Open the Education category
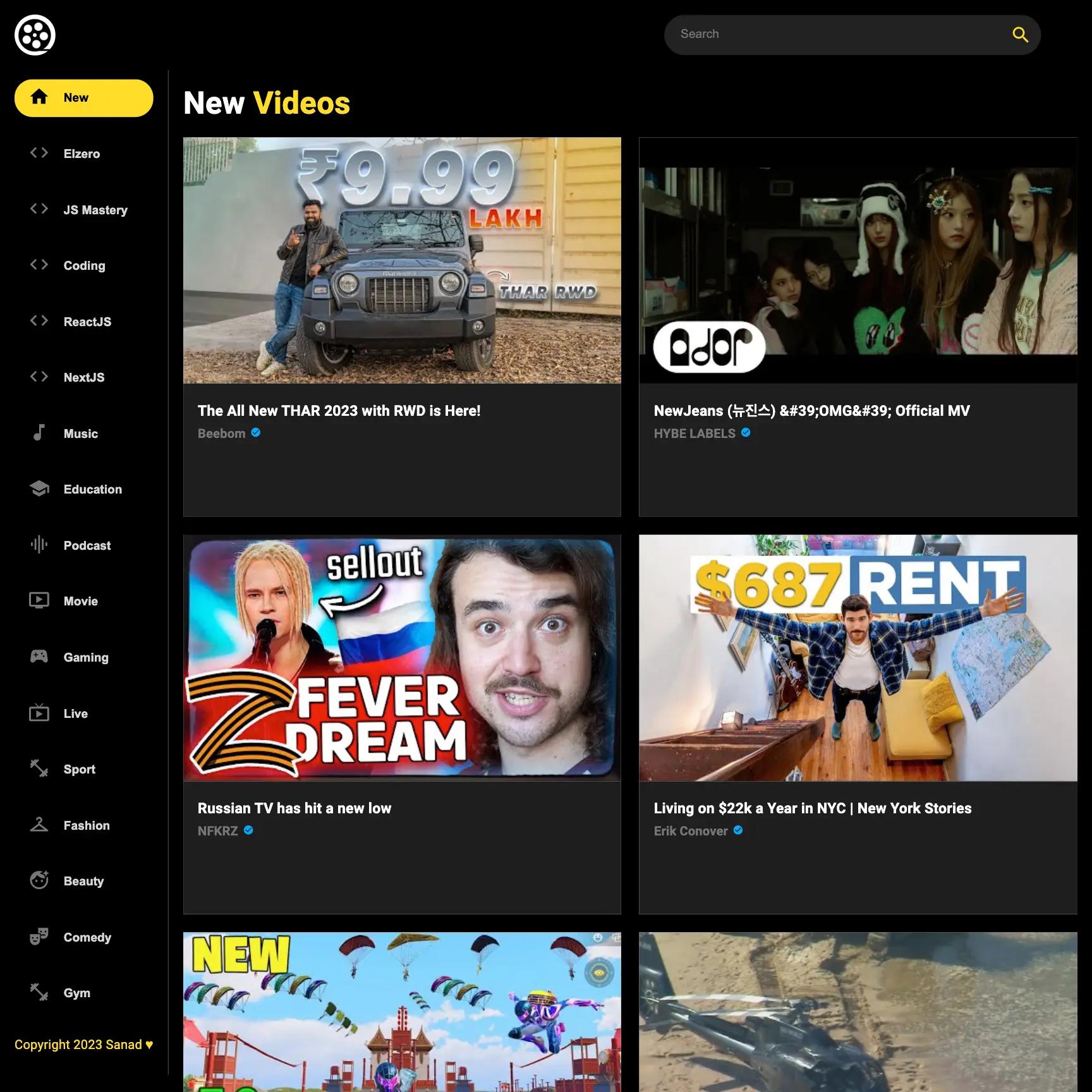The width and height of the screenshot is (1092, 1092). (x=92, y=489)
